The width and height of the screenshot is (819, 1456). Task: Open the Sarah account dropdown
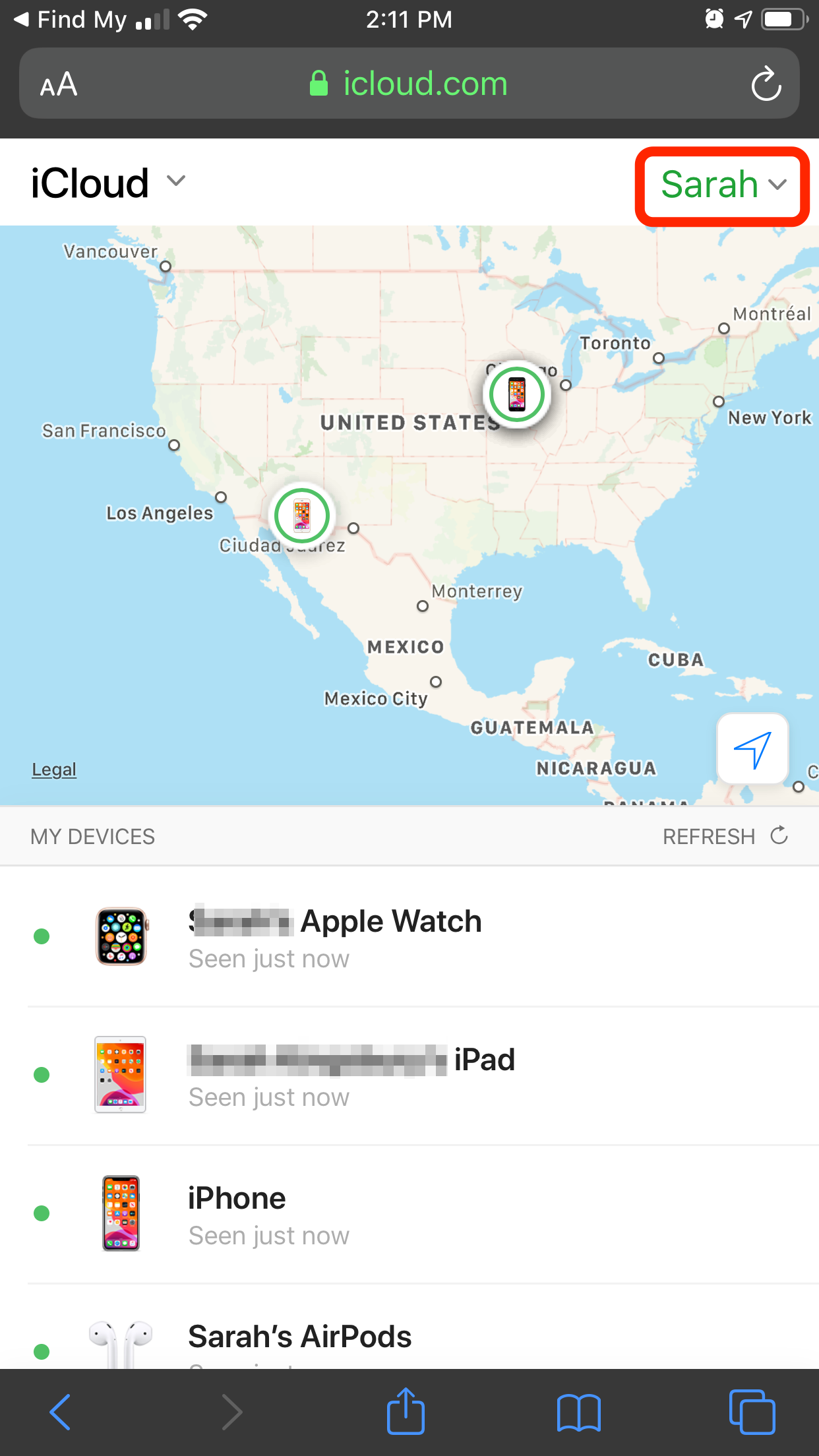(x=723, y=185)
